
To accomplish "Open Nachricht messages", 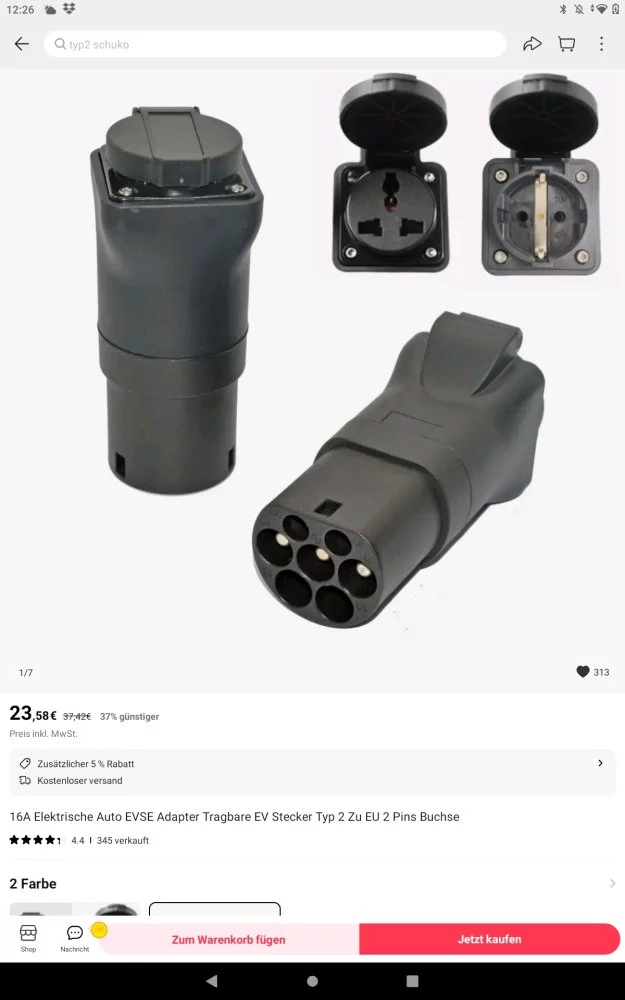I will tap(75, 938).
